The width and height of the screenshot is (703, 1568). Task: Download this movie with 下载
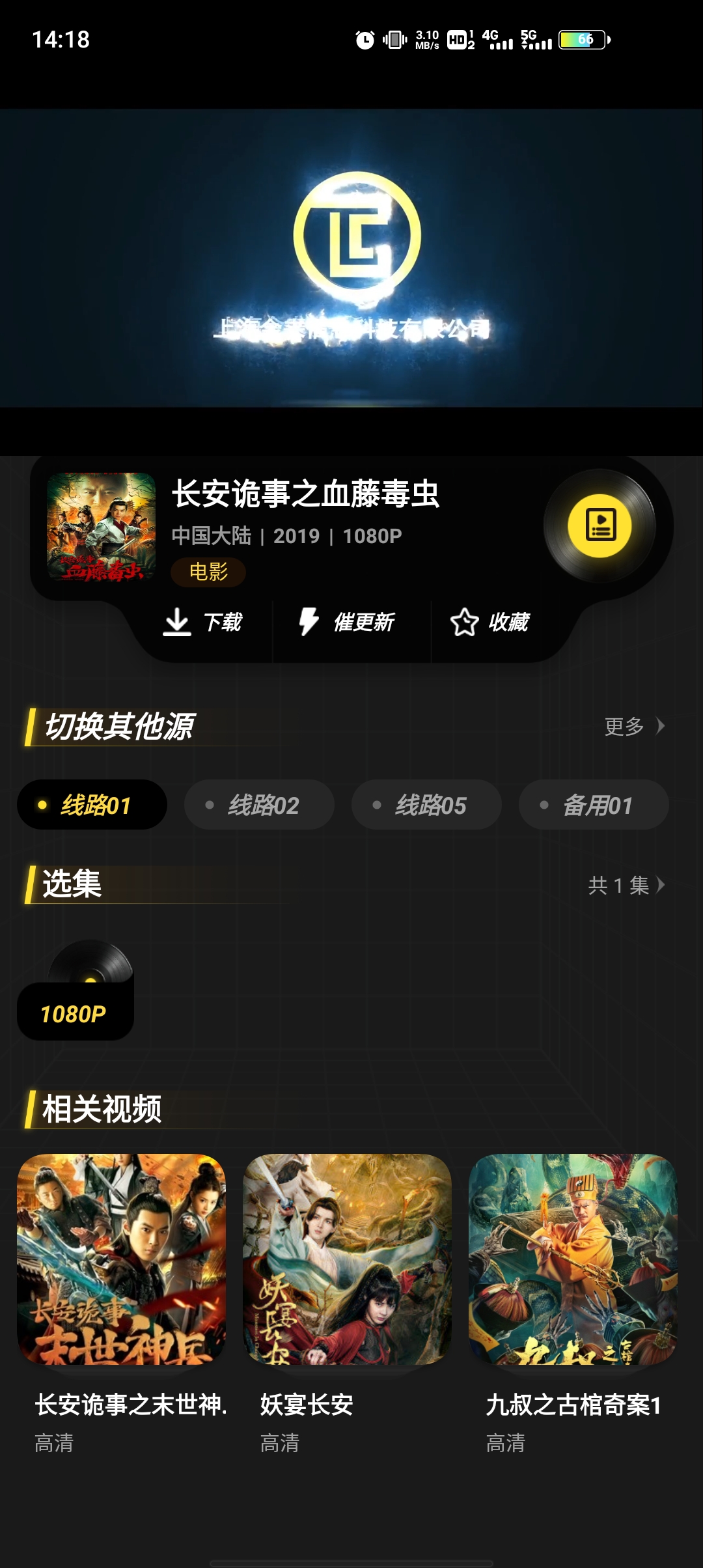coord(202,623)
